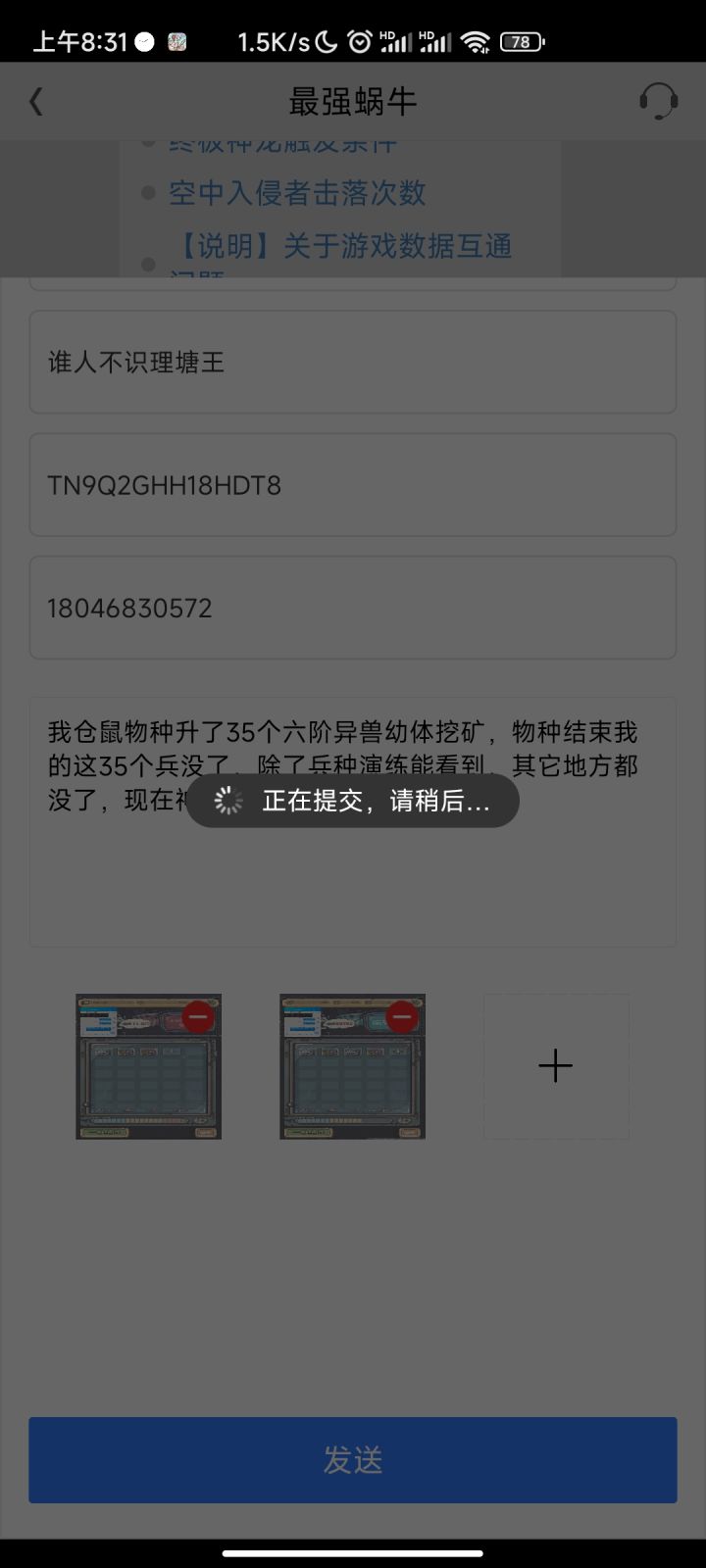
Task: Tap the 终极种龙艇 list item bullet
Action: (146, 142)
